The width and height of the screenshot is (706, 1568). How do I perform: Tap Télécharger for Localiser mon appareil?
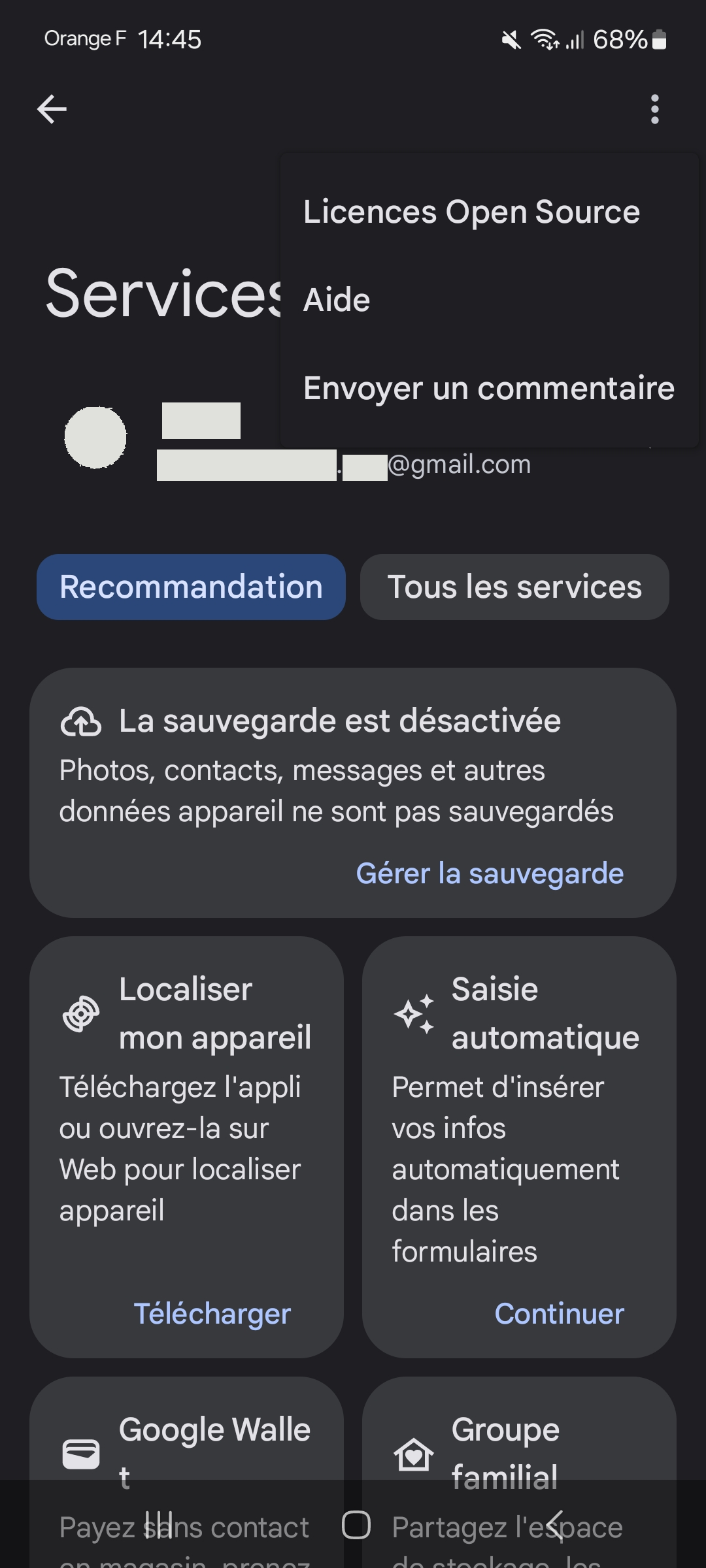click(212, 1314)
